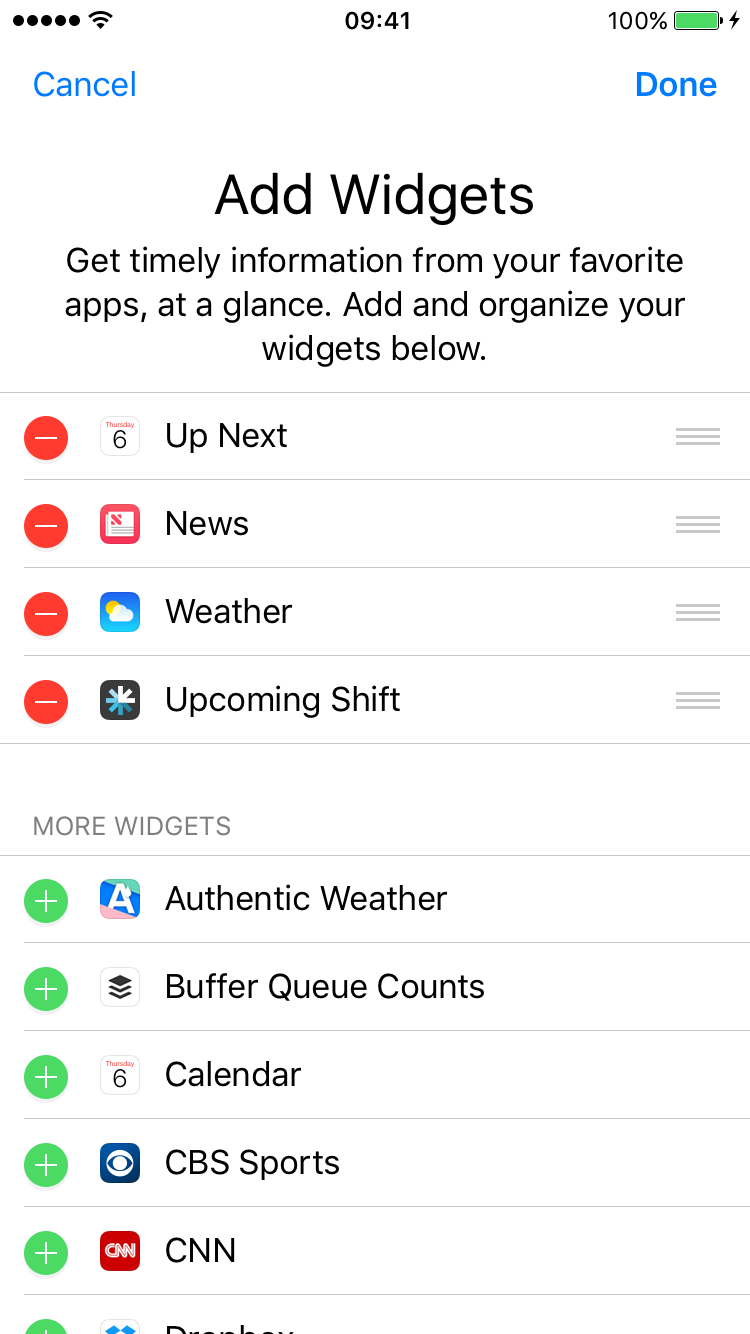750x1334 pixels.
Task: Tap the News app icon
Action: [x=120, y=524]
